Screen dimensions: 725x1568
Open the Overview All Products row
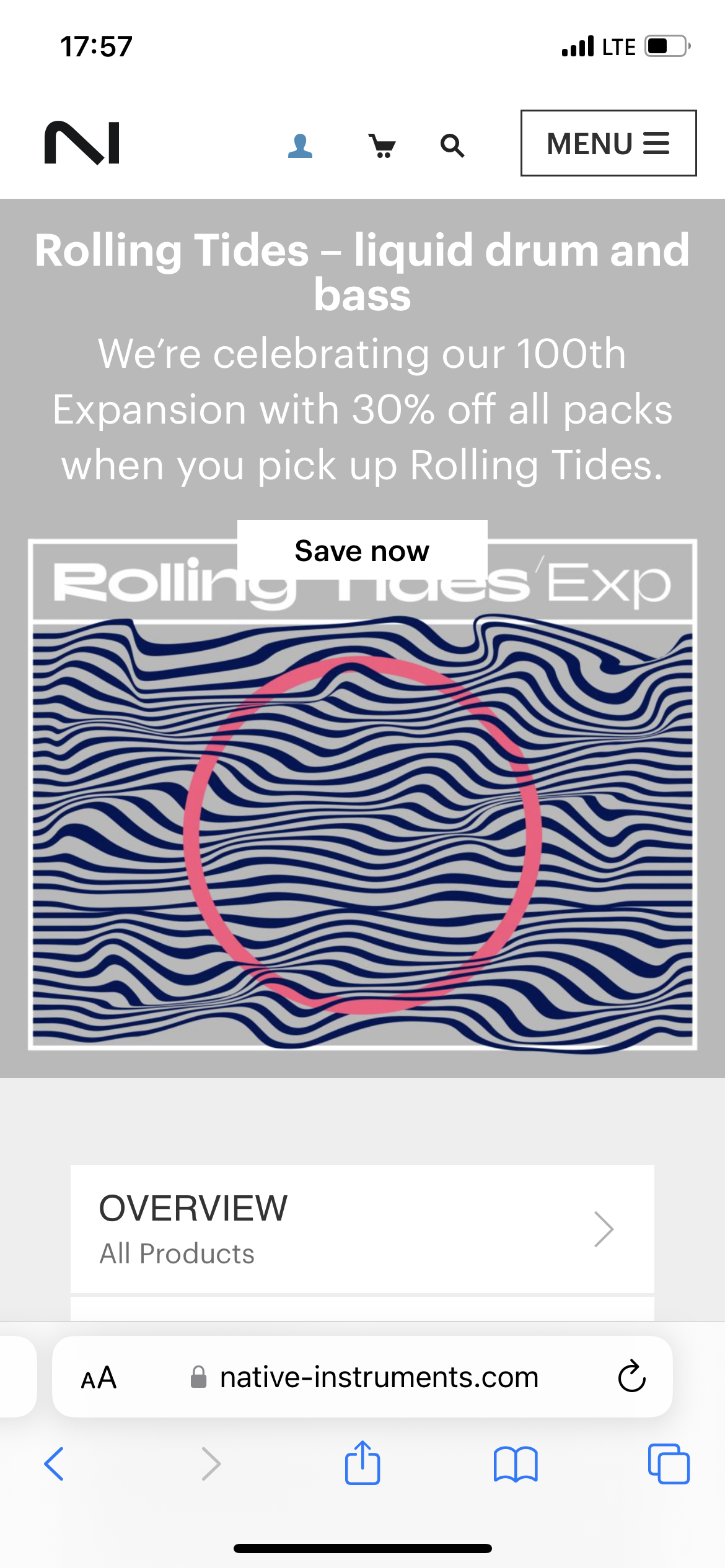[362, 1229]
